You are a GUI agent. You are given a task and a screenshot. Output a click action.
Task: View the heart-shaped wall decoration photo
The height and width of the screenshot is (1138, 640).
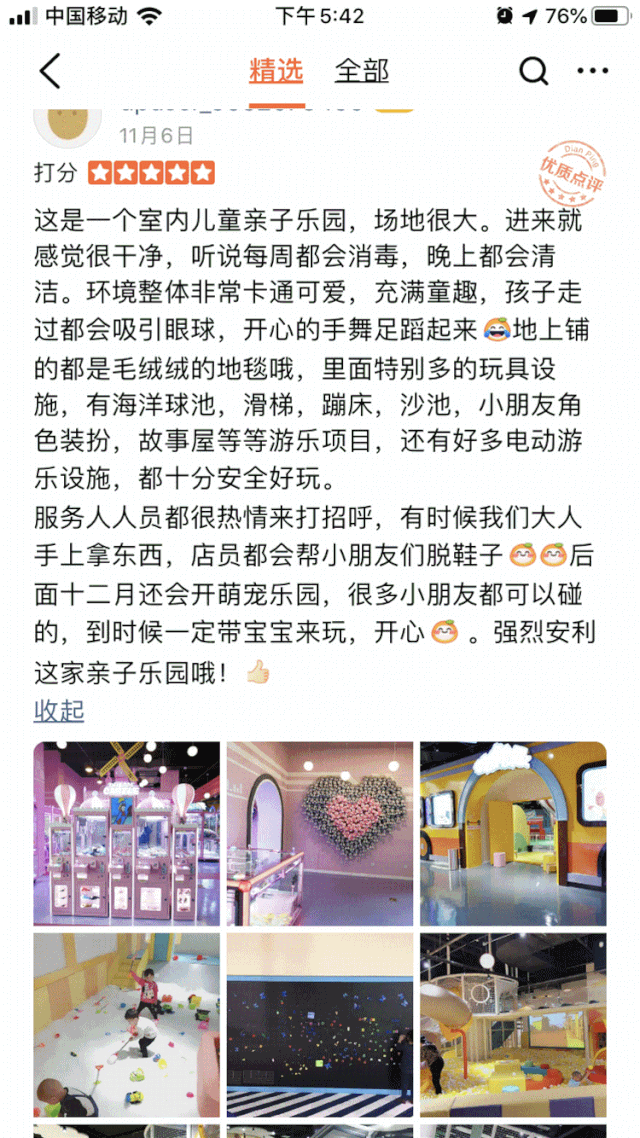click(x=320, y=833)
